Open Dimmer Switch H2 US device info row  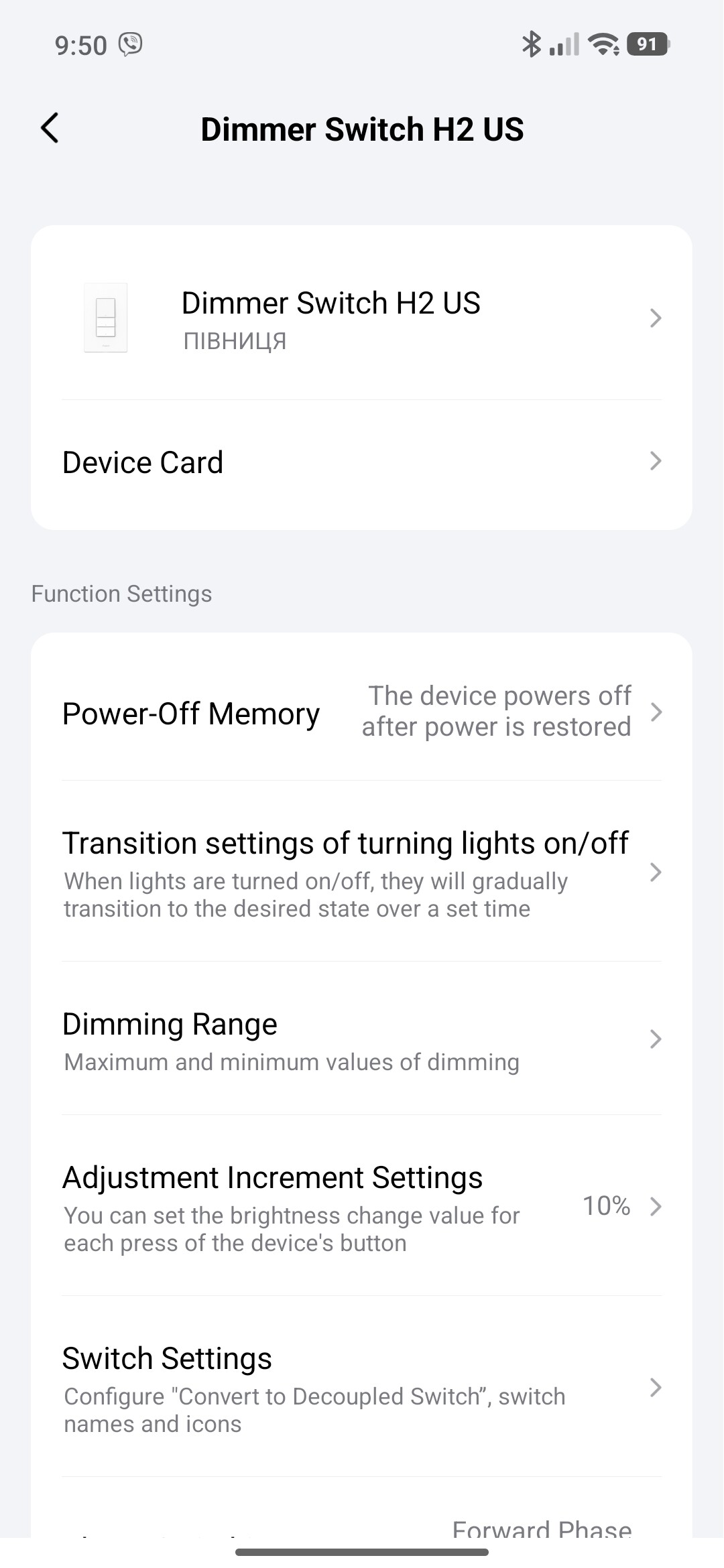[362, 318]
